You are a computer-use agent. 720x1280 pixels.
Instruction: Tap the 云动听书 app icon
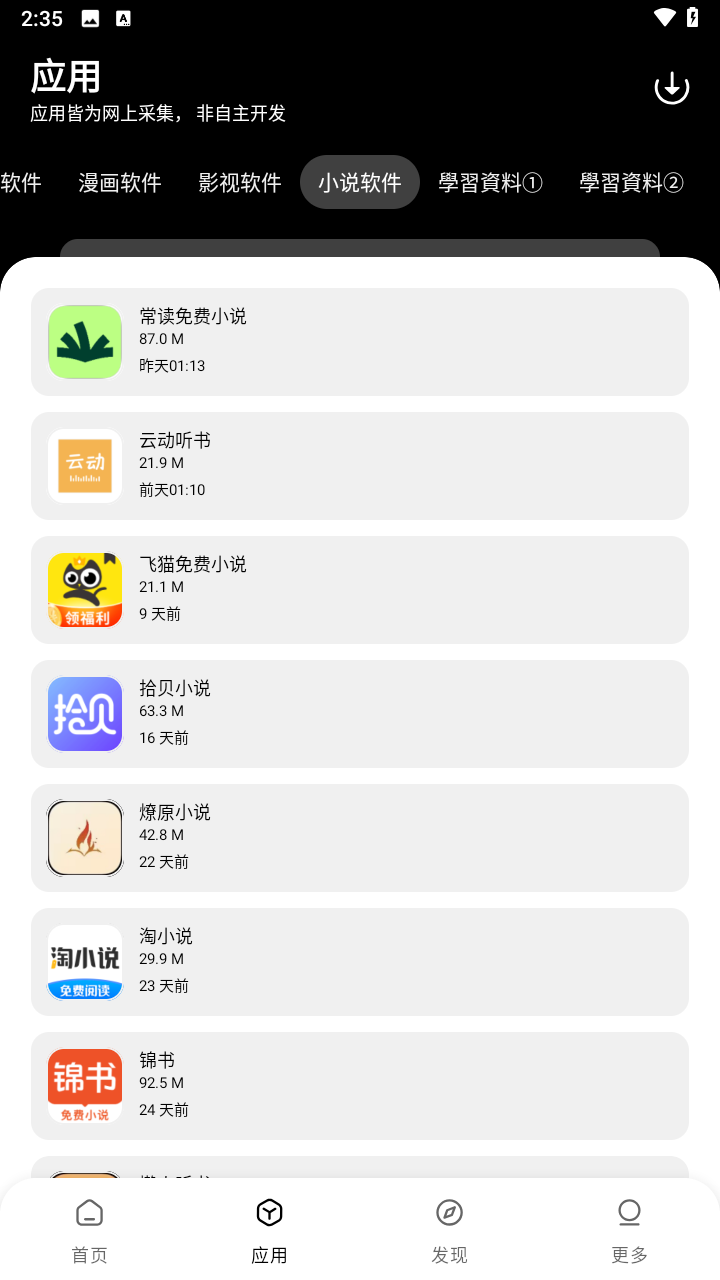(85, 465)
